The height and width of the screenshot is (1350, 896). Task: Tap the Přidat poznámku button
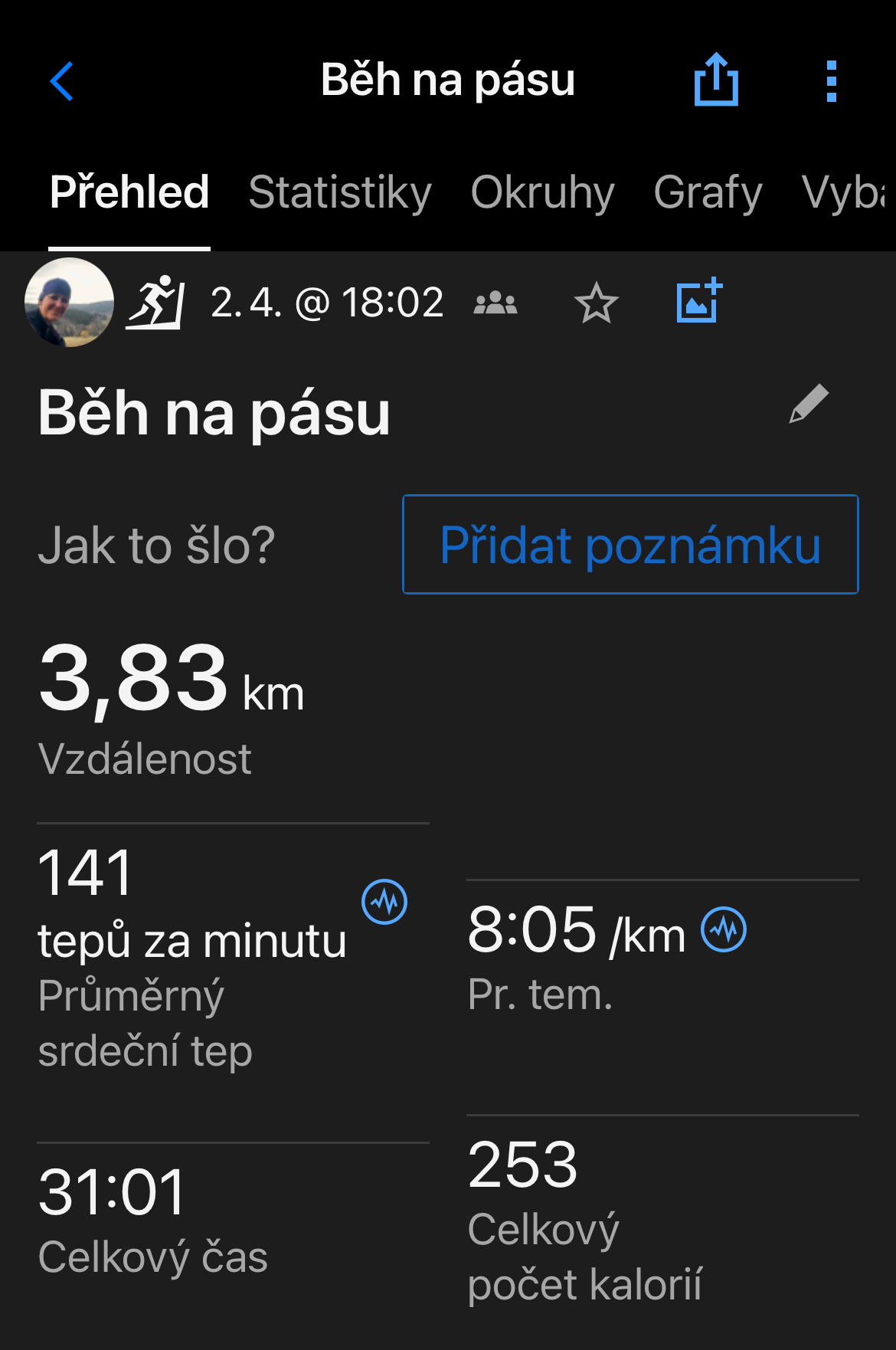coord(630,545)
